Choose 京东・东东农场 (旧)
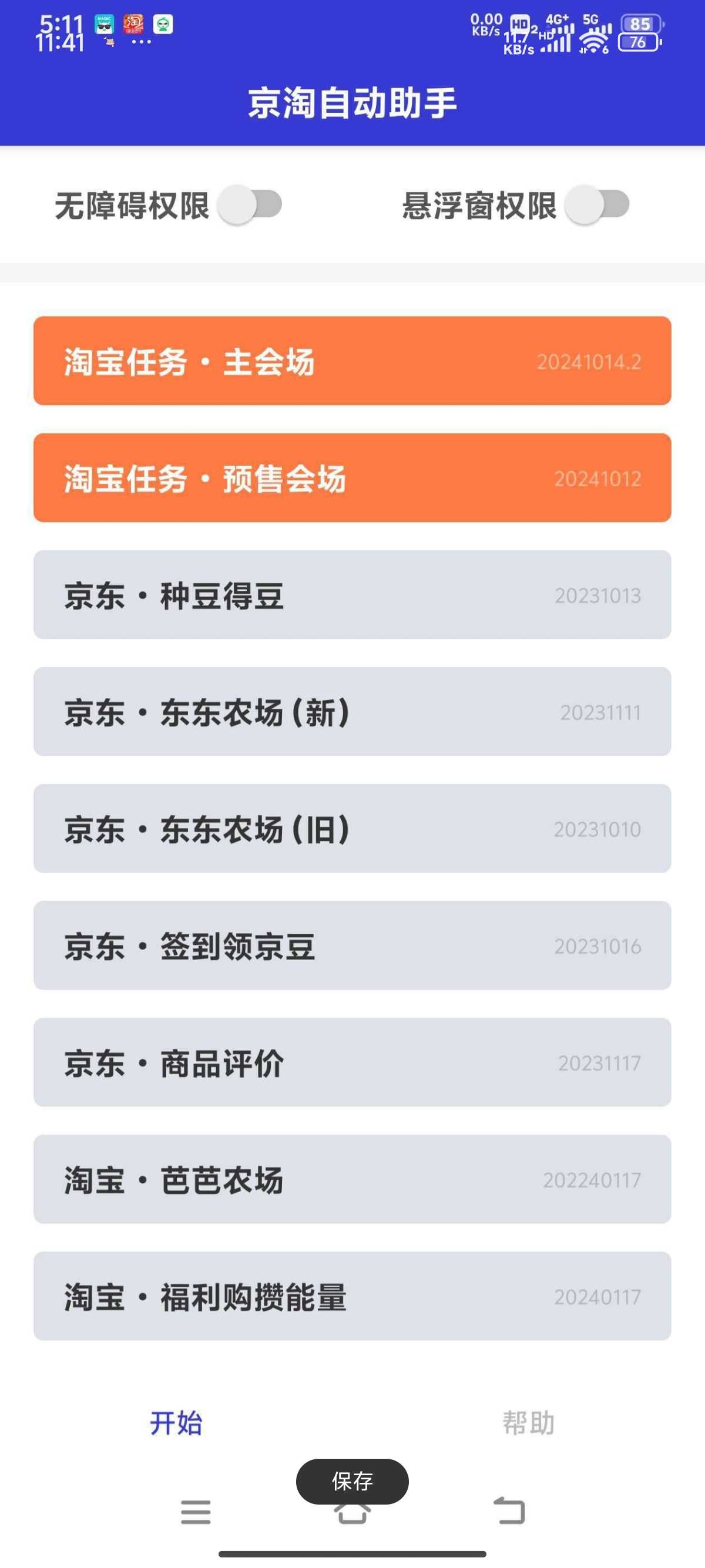705x1568 pixels. [x=352, y=829]
